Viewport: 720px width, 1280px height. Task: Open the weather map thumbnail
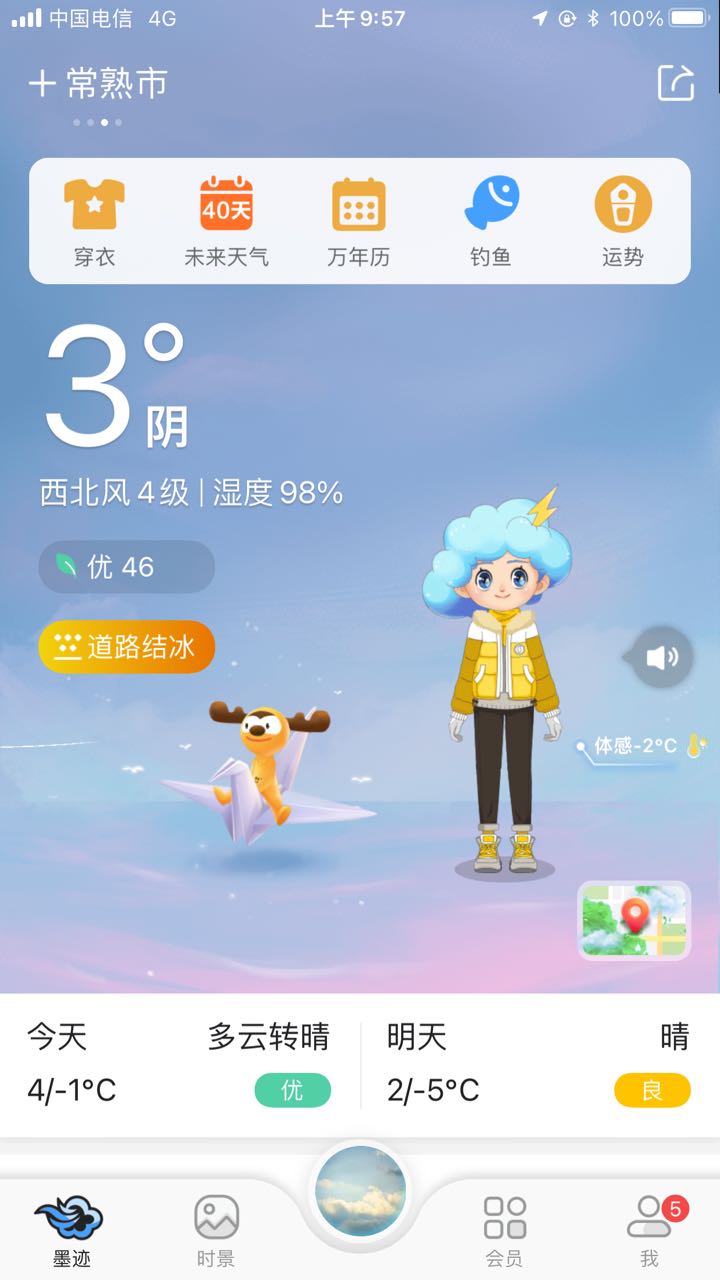(x=634, y=920)
